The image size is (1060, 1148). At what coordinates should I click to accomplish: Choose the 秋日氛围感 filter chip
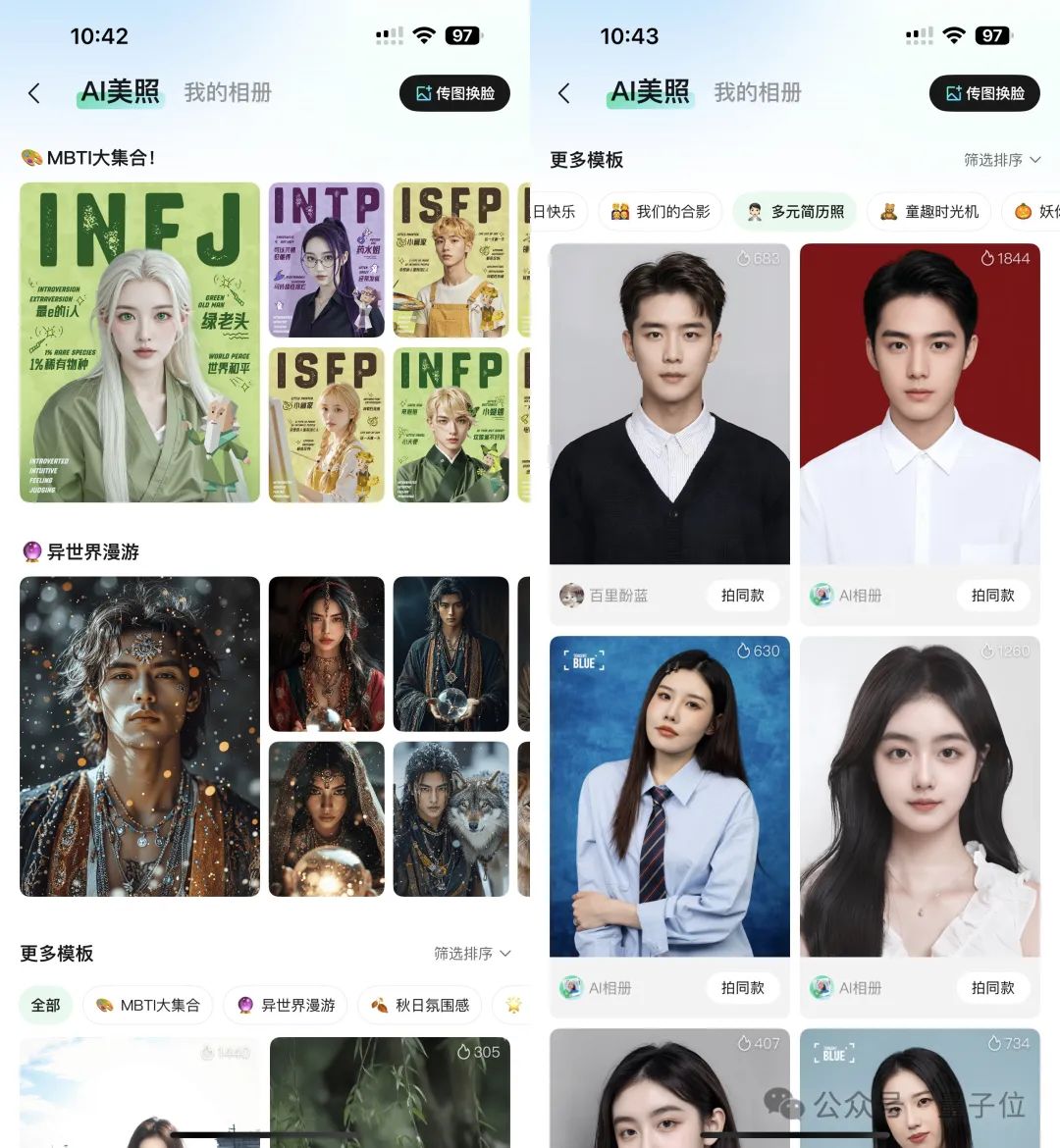420,1005
